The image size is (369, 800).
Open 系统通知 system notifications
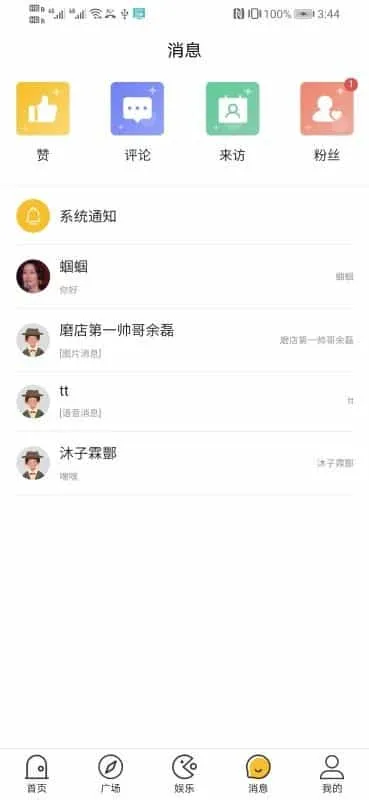[x=184, y=216]
